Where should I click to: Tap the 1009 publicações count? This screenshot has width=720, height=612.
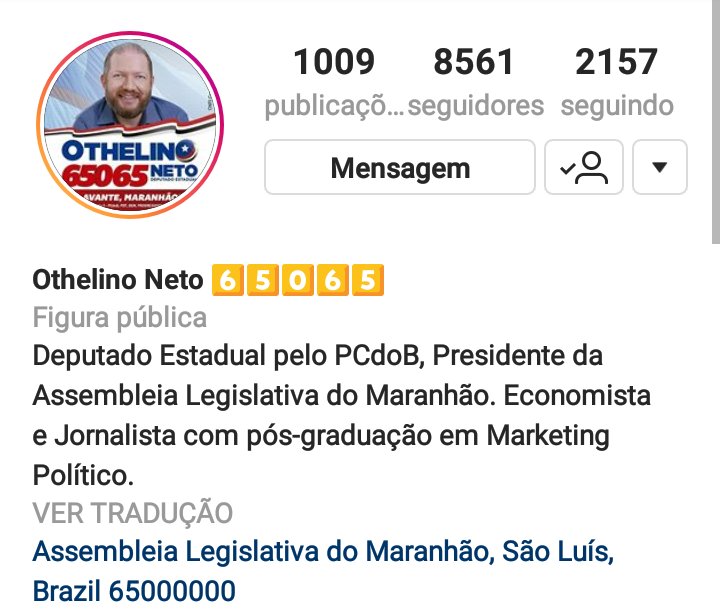(x=334, y=82)
